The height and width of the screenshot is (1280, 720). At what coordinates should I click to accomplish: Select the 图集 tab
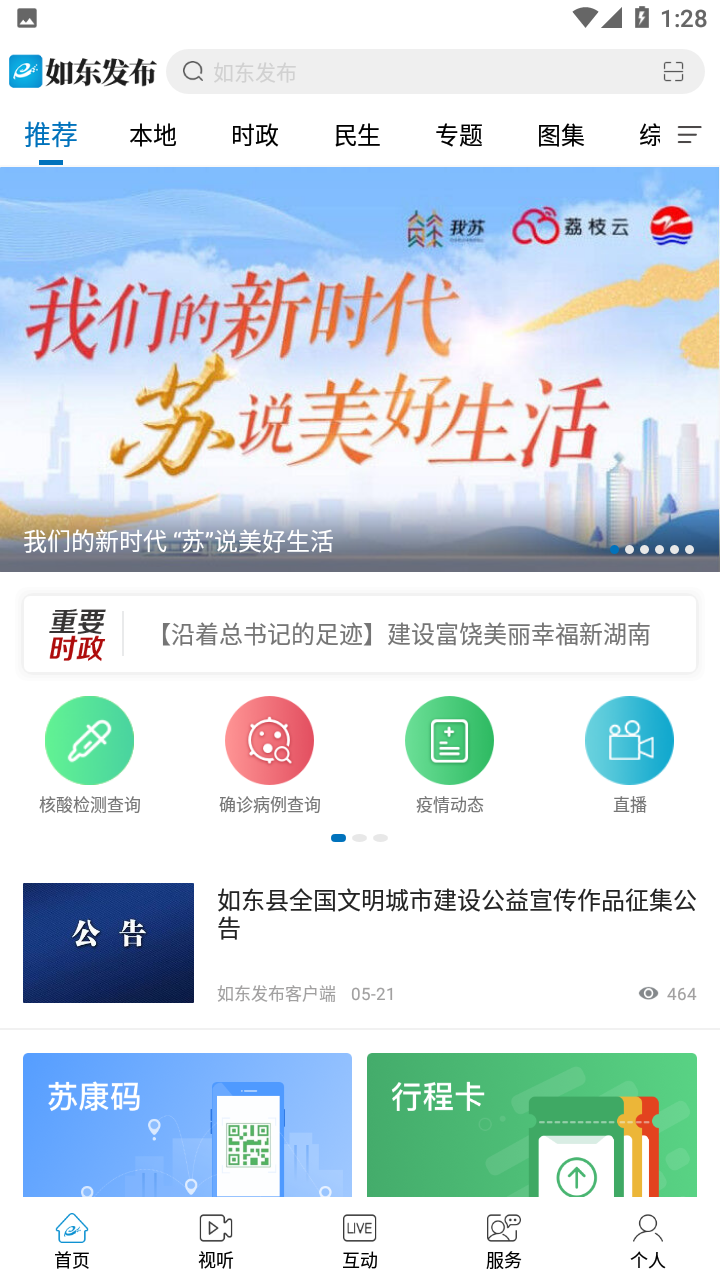(x=560, y=134)
